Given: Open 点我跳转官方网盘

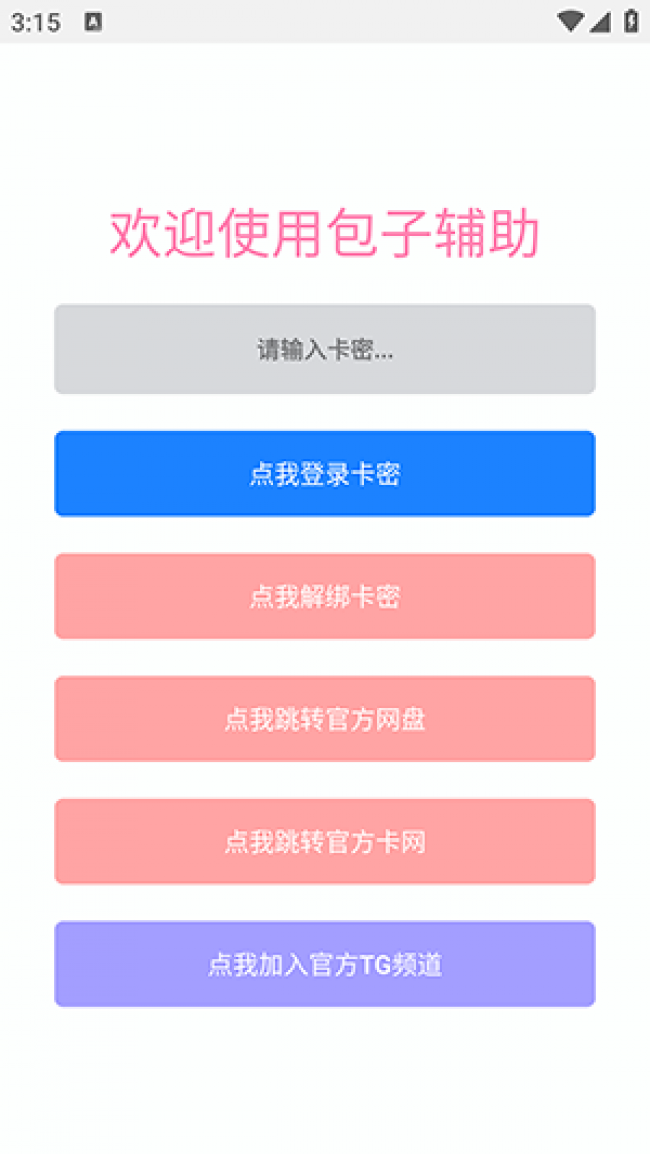Looking at the screenshot, I should point(324,719).
